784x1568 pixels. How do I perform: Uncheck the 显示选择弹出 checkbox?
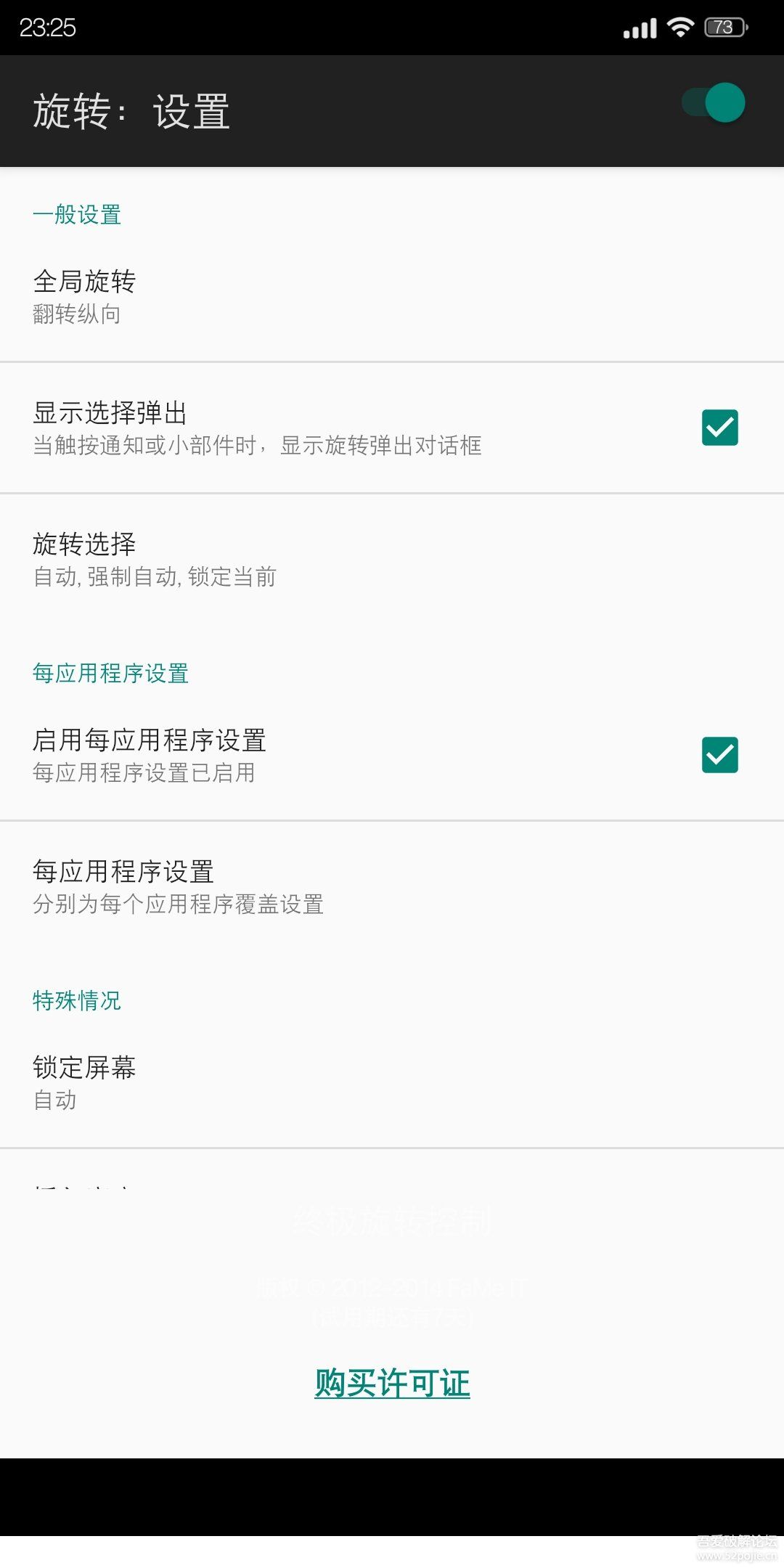click(719, 428)
